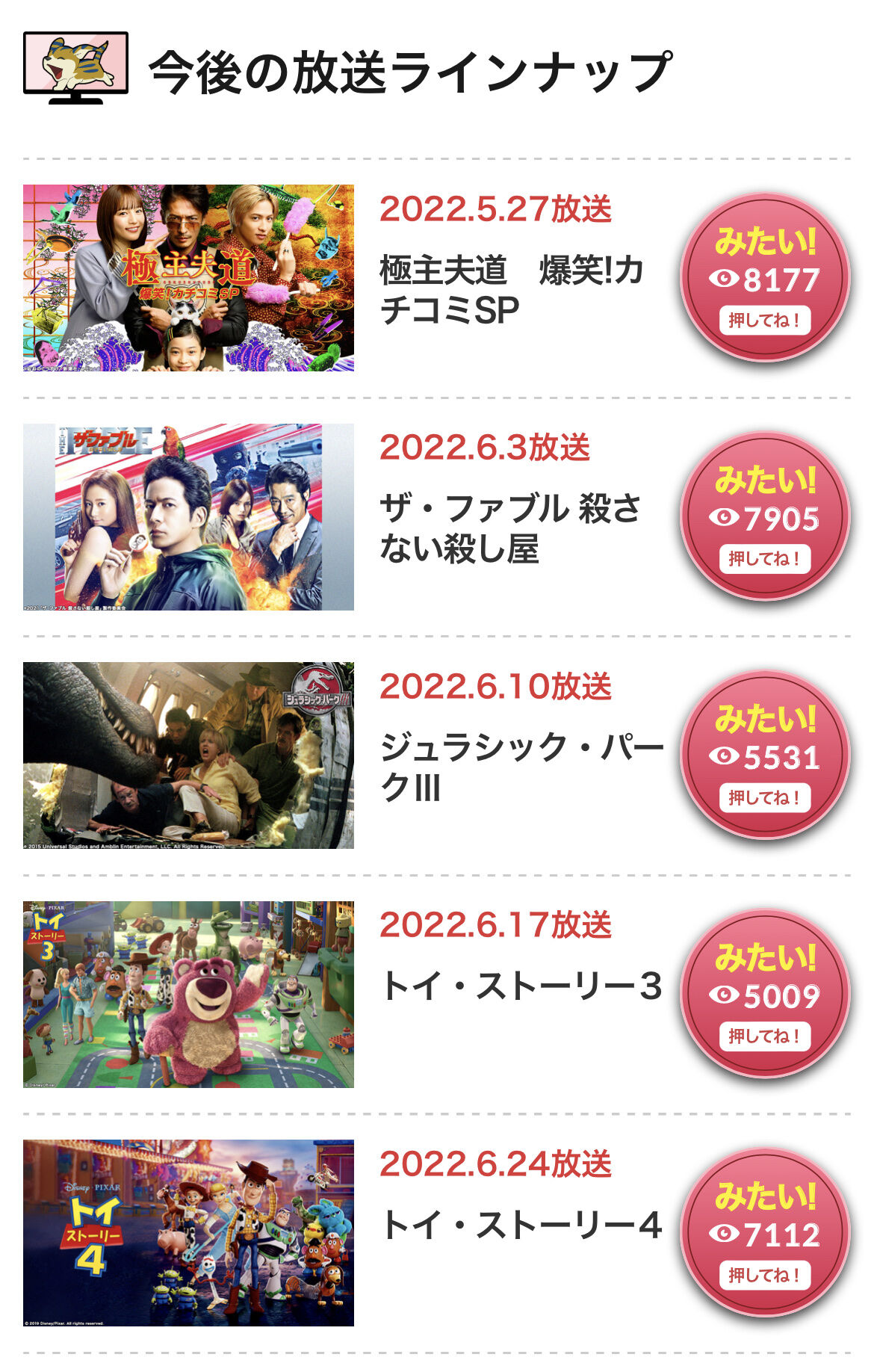Open the ザ・ファブル movie image
Viewport: 874px width, 1372px height.
click(188, 516)
